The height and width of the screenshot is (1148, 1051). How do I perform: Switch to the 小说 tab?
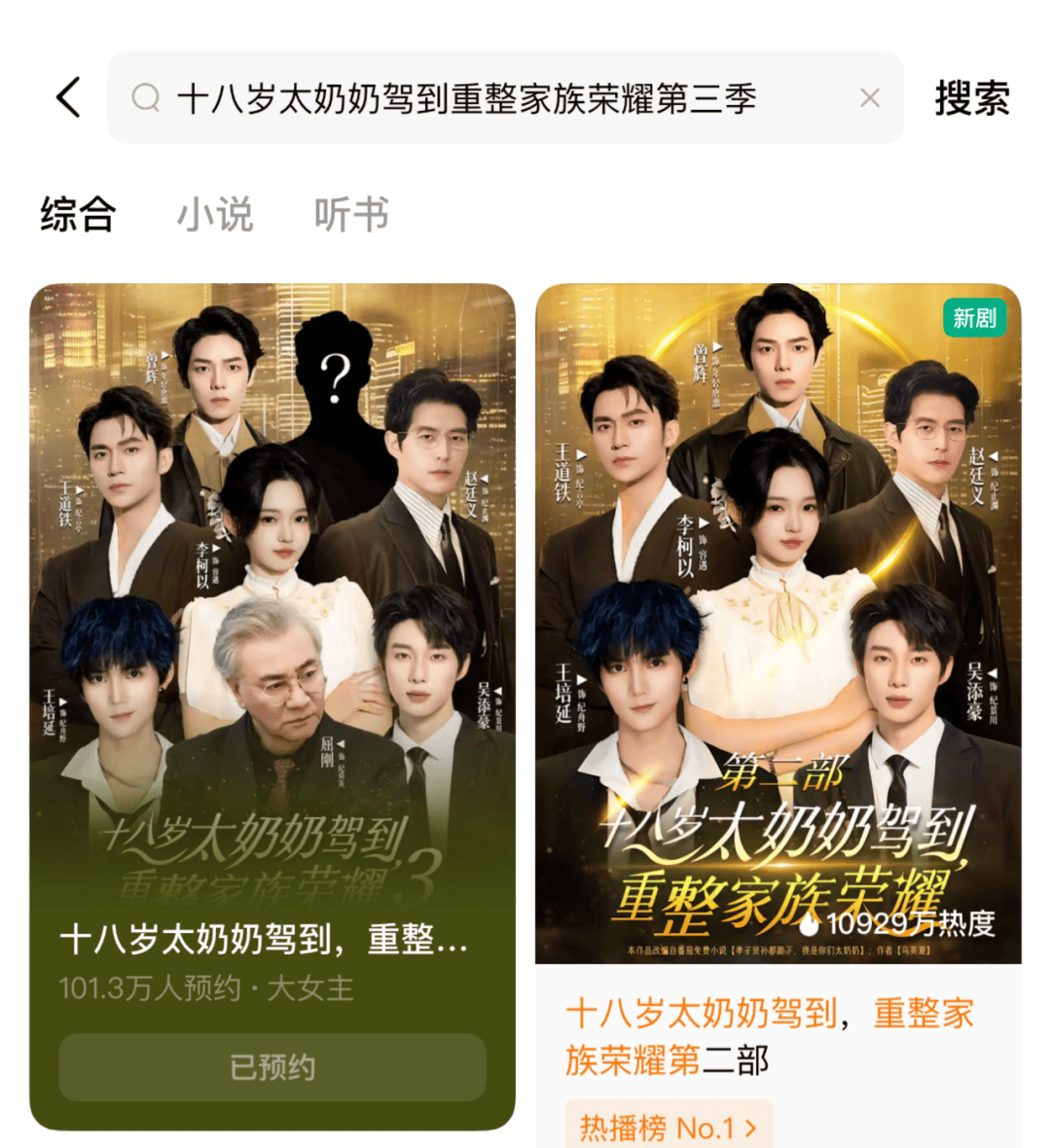(x=215, y=214)
